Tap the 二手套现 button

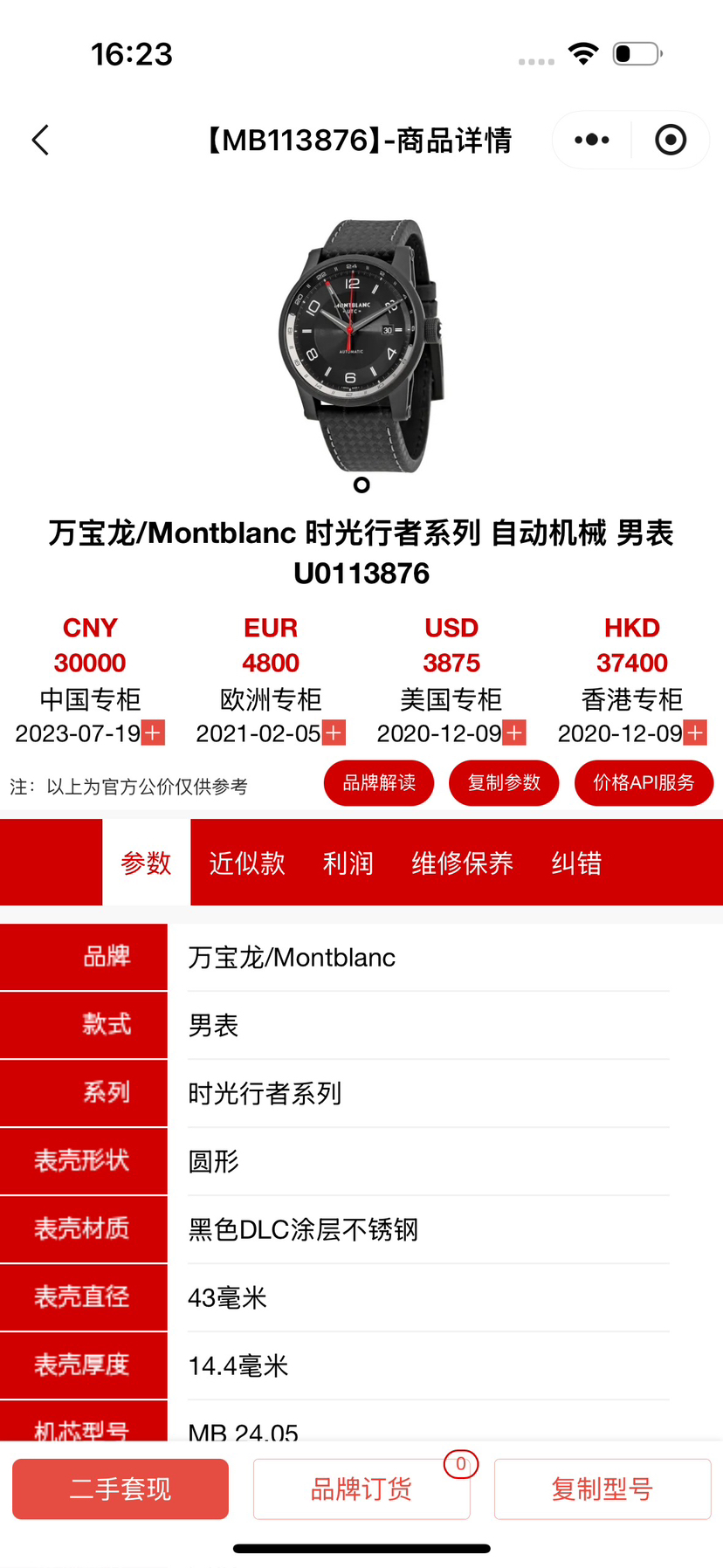[120, 1489]
